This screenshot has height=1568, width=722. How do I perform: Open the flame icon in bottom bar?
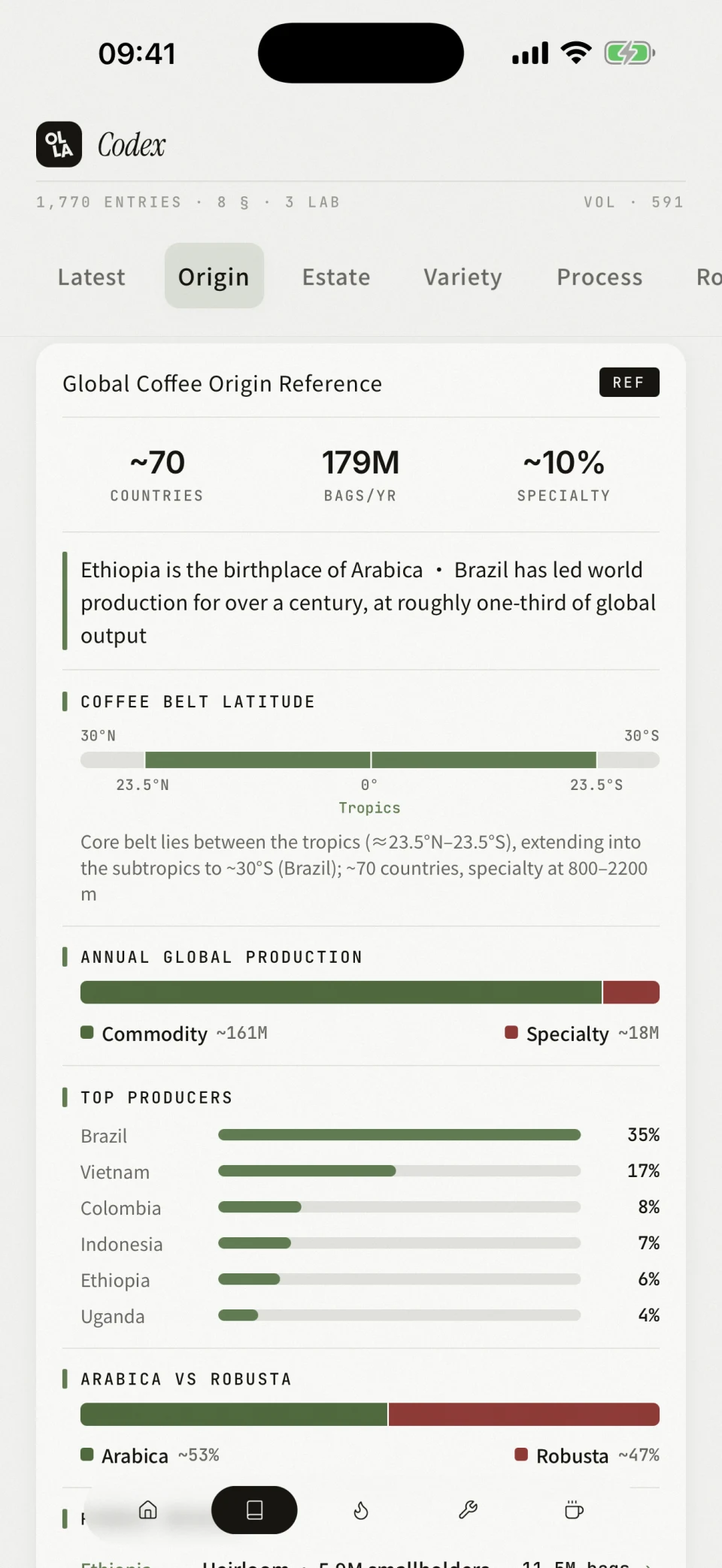coord(361,1510)
